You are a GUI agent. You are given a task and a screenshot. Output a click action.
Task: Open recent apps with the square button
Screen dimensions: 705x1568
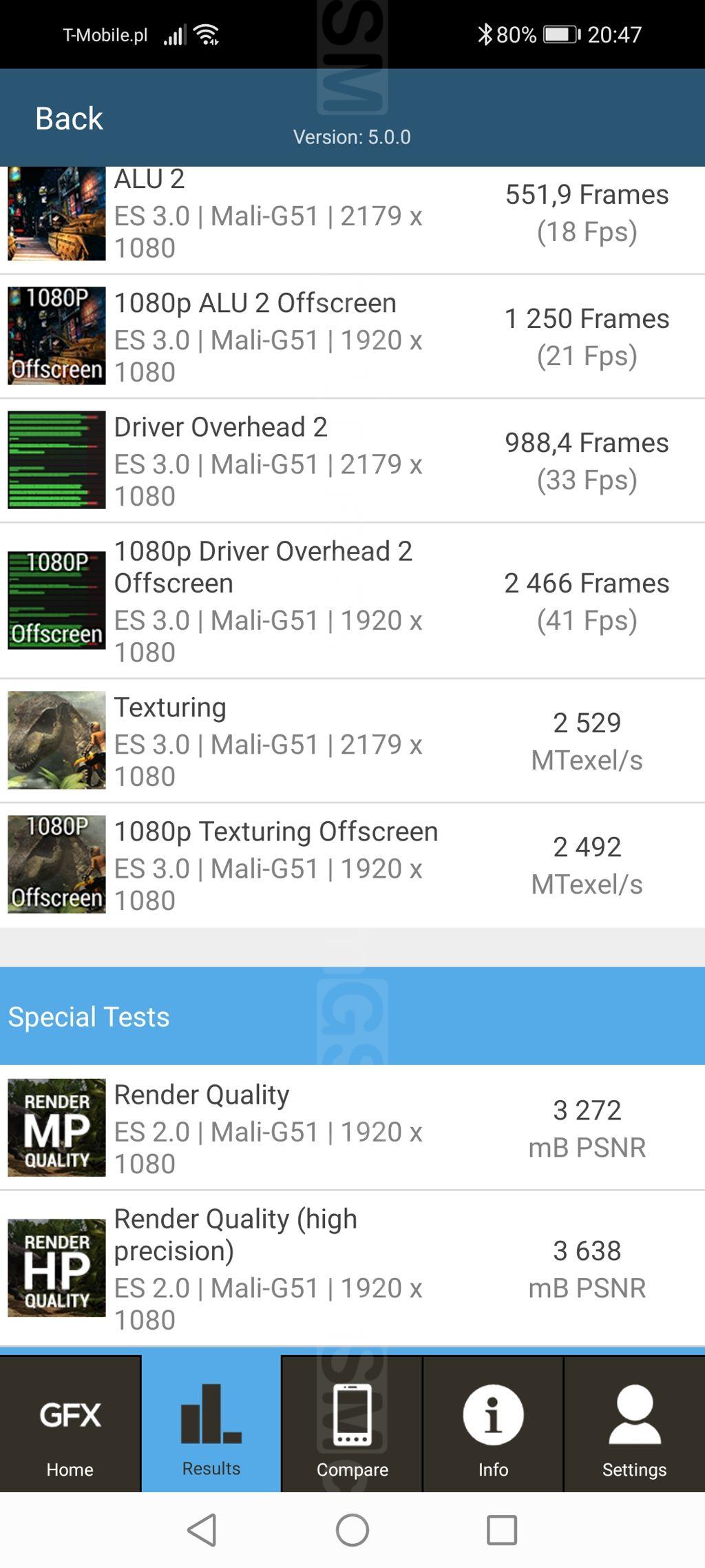click(x=501, y=1530)
